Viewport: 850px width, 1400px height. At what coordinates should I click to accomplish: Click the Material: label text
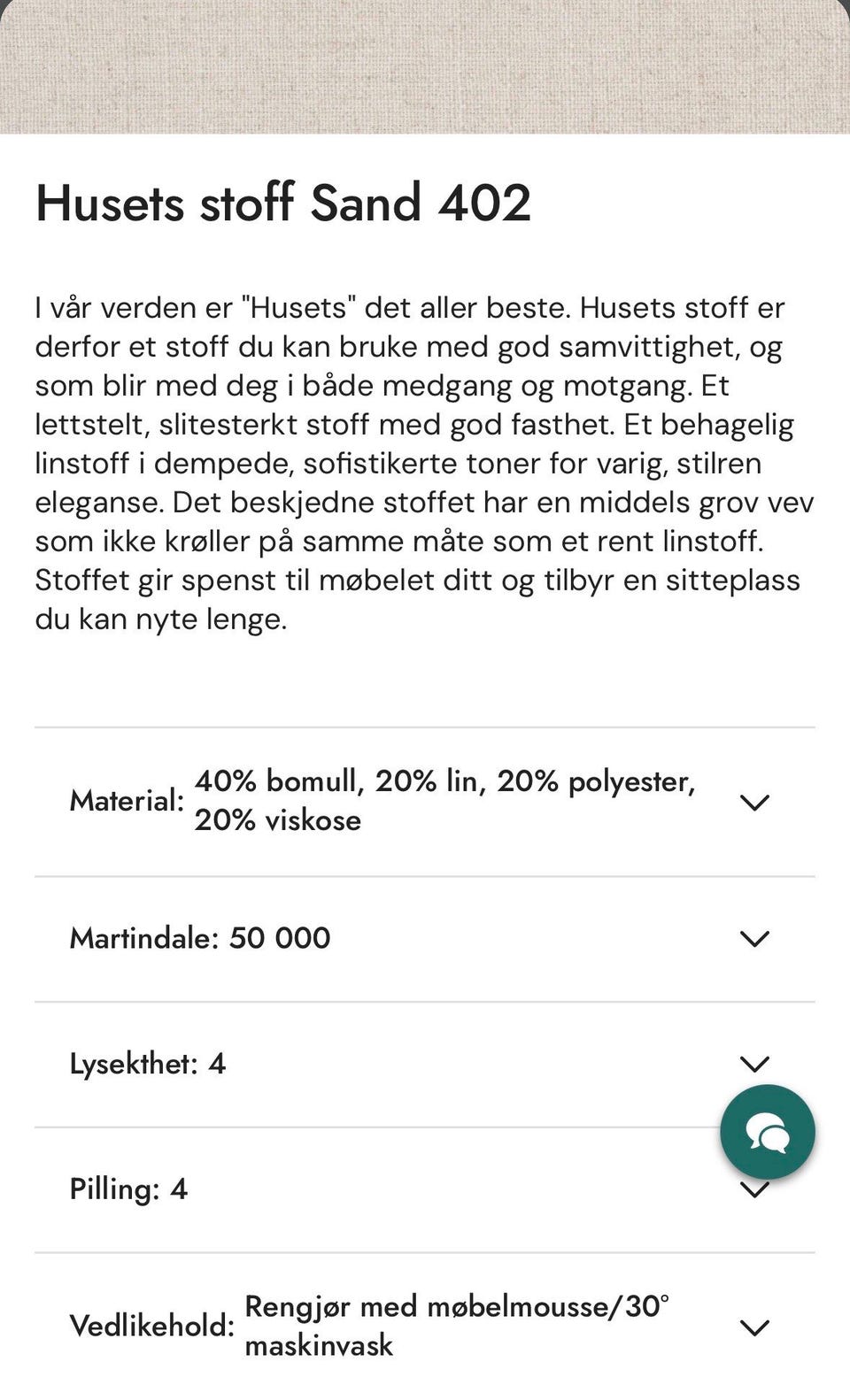pos(128,802)
